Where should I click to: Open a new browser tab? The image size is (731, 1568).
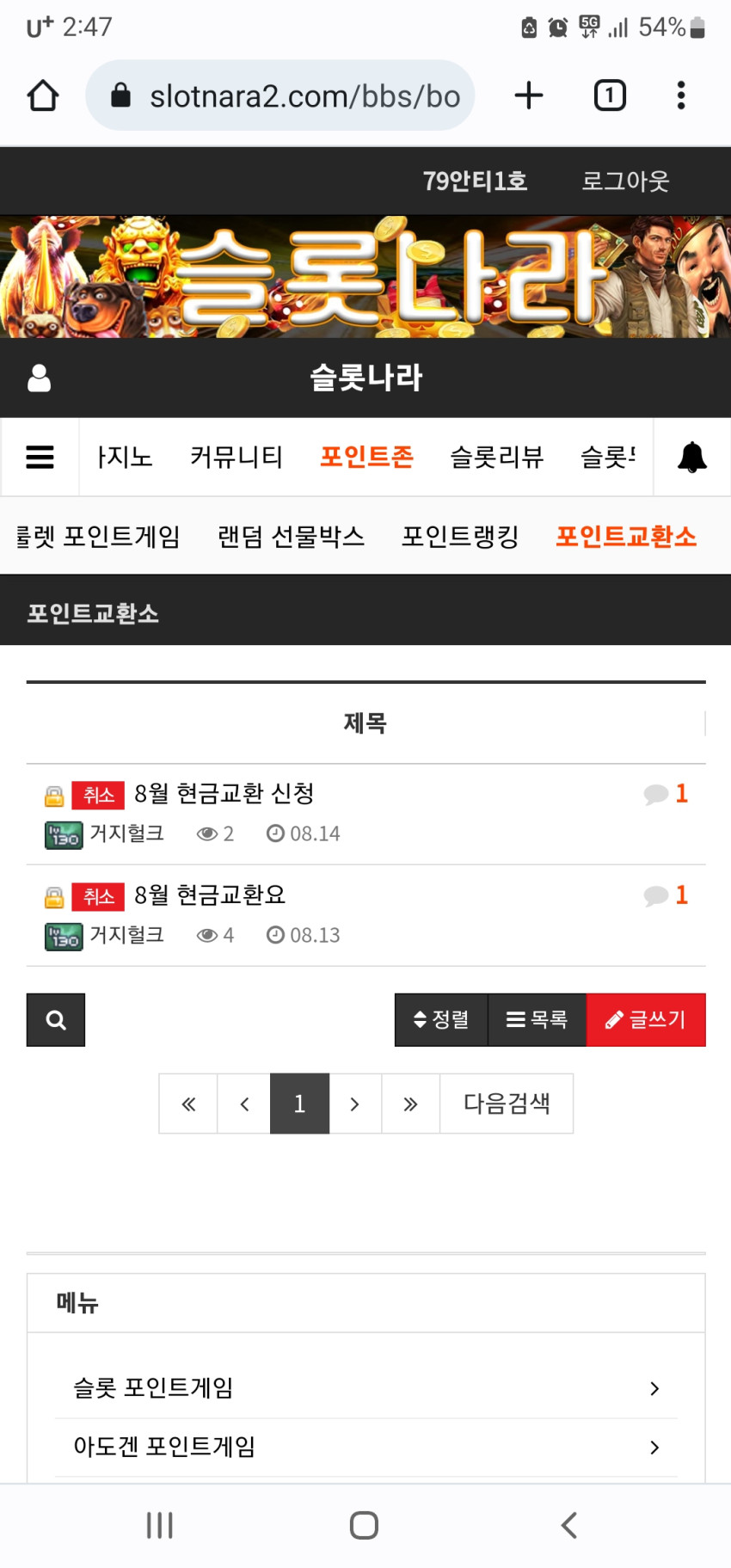point(529,95)
